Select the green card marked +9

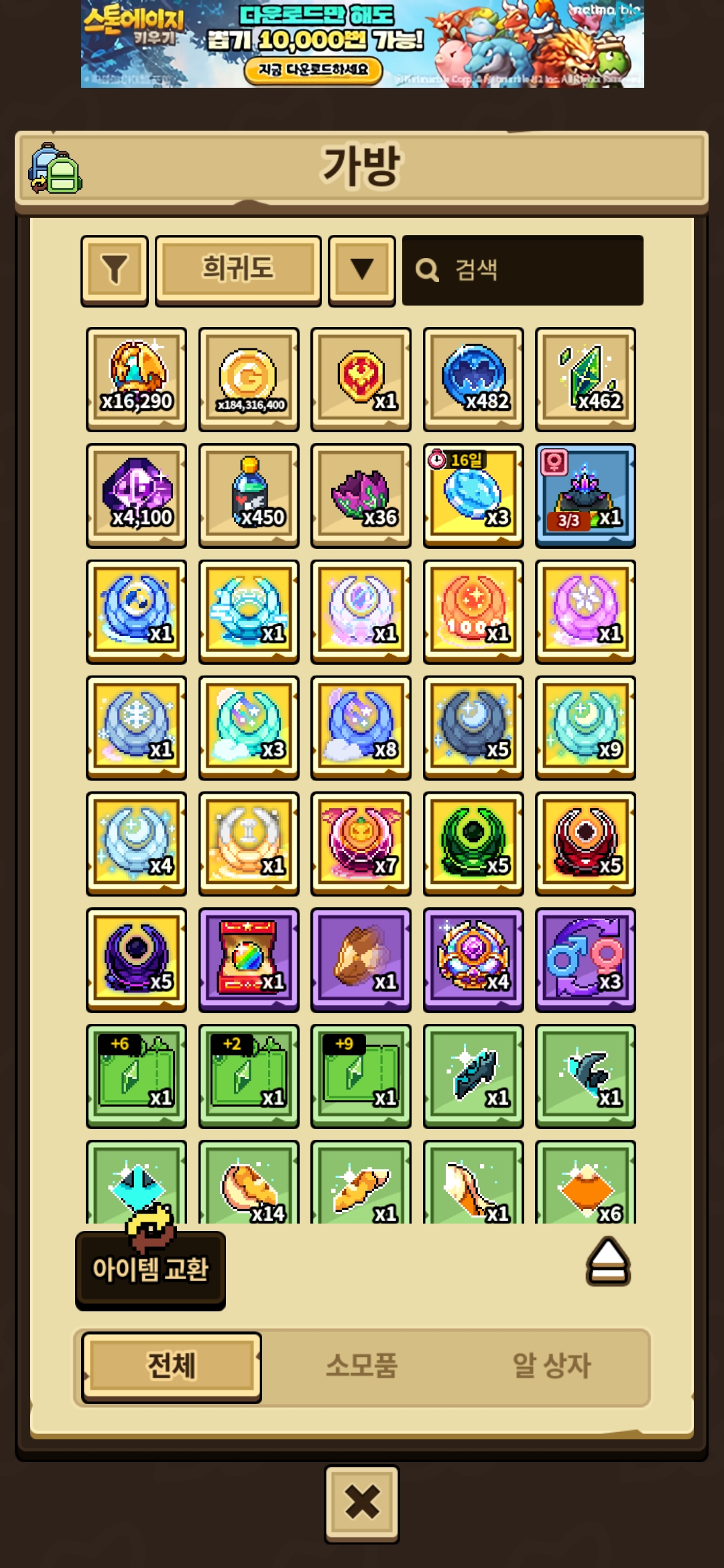(361, 1075)
